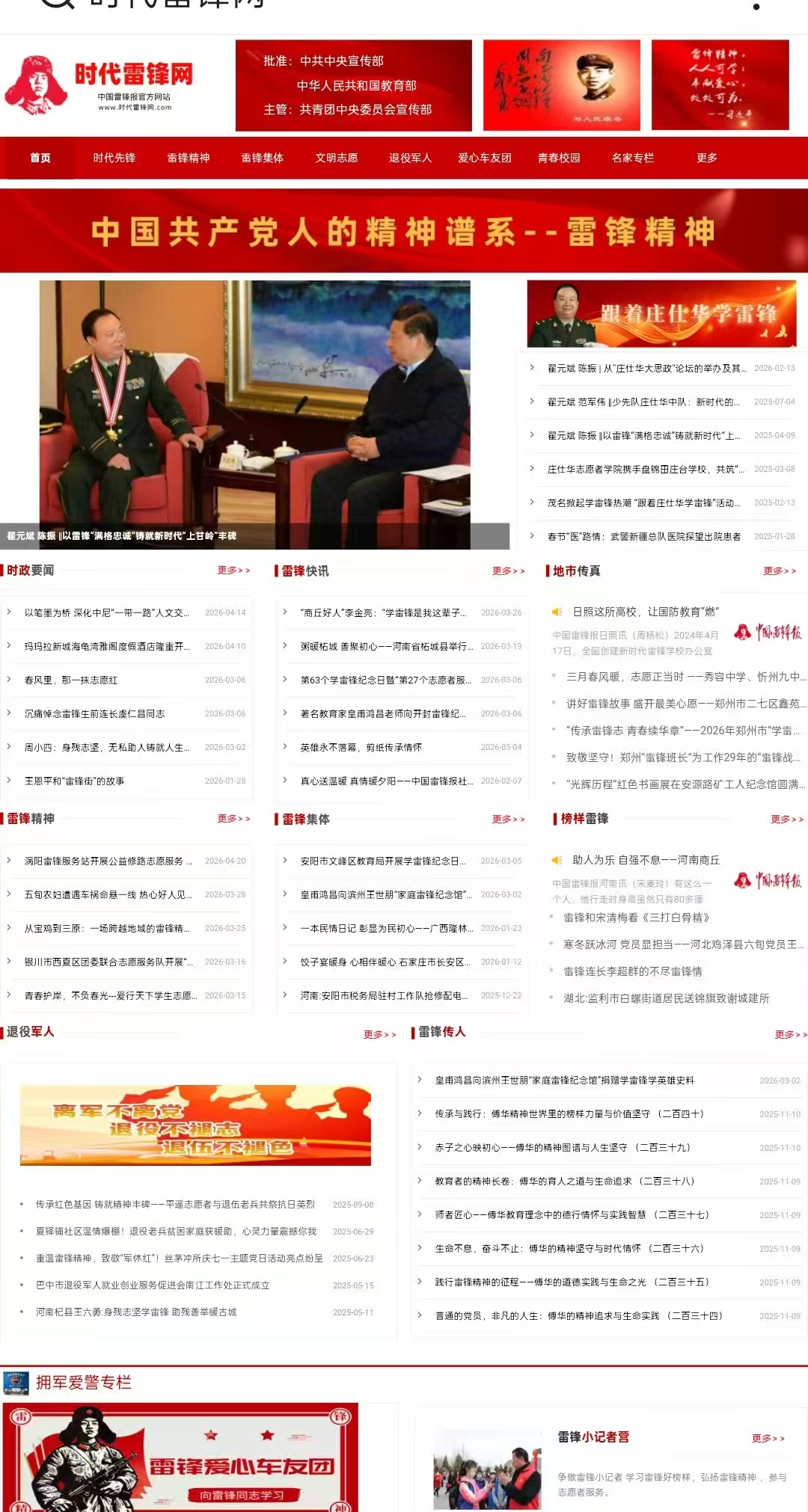
Task: Open 春节医路情 武警新疆总队医院 article
Action: pyautogui.click(x=643, y=536)
